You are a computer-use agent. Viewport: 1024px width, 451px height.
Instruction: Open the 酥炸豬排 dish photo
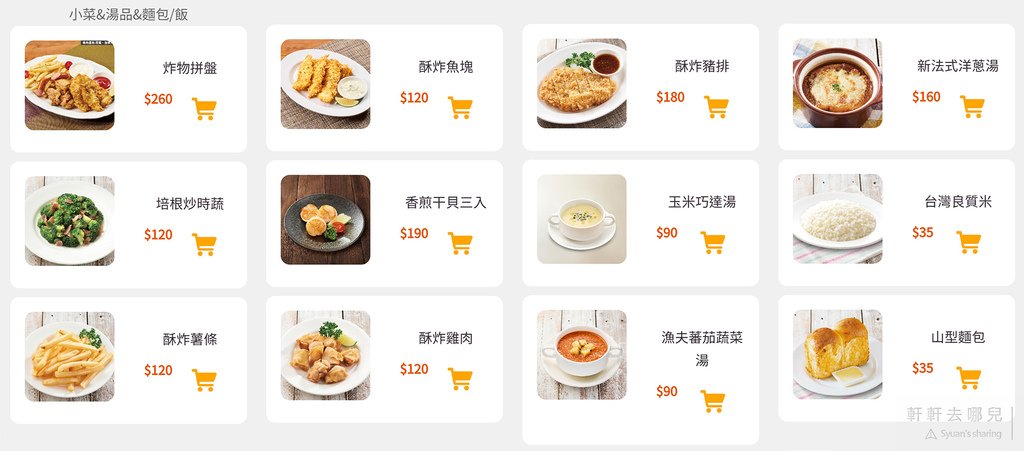coord(581,84)
